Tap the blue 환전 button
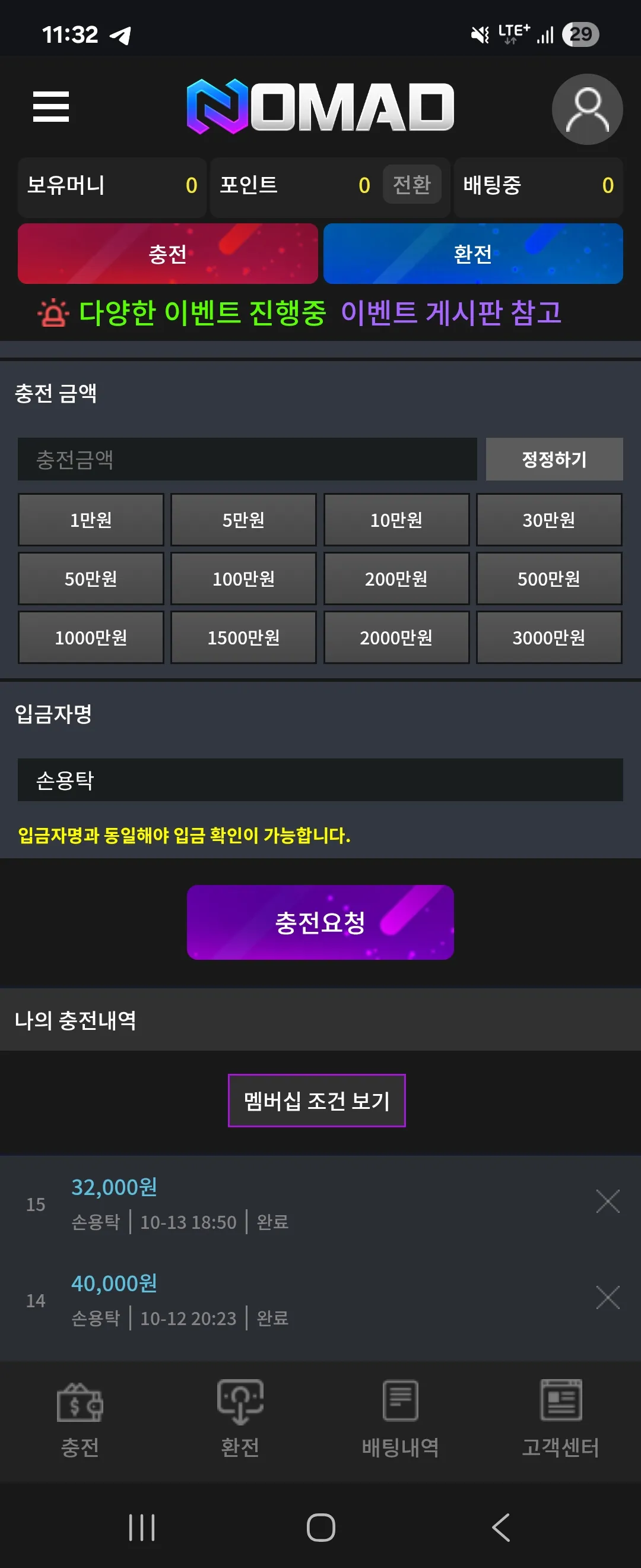The image size is (641, 1568). click(473, 254)
